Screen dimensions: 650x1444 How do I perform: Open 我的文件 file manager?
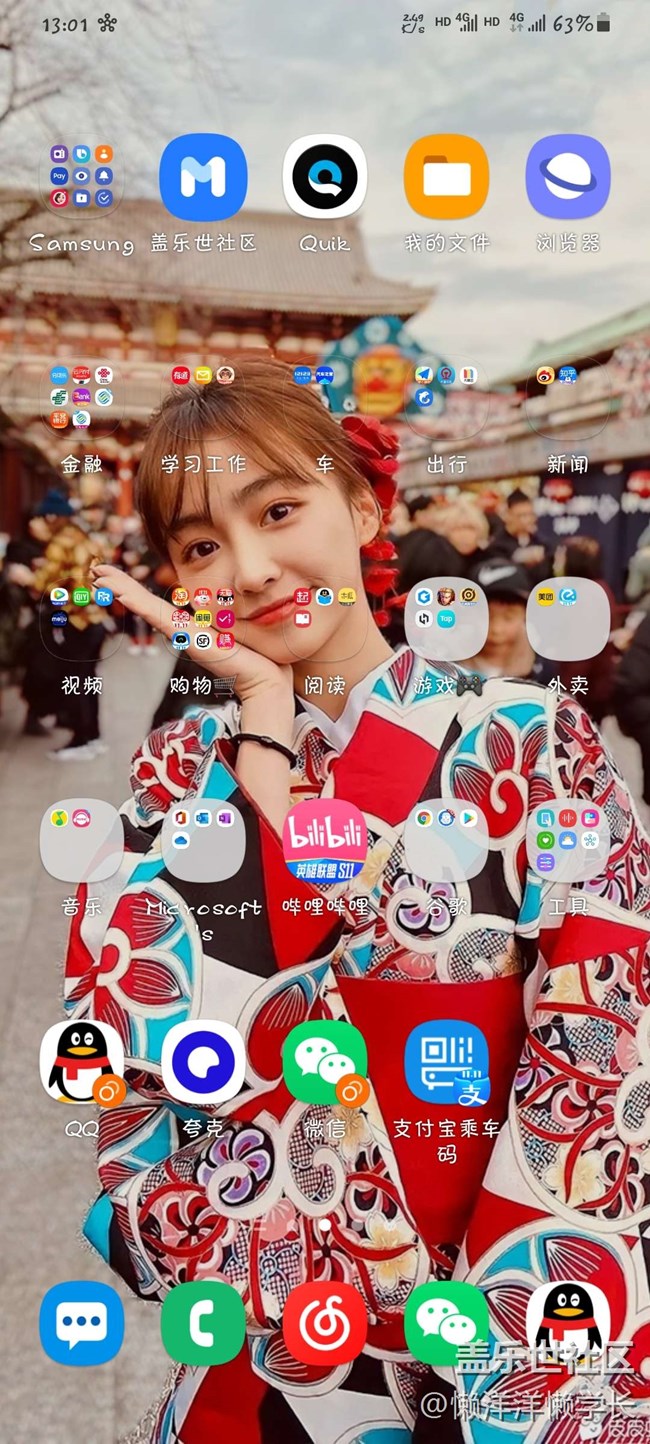pyautogui.click(x=446, y=177)
